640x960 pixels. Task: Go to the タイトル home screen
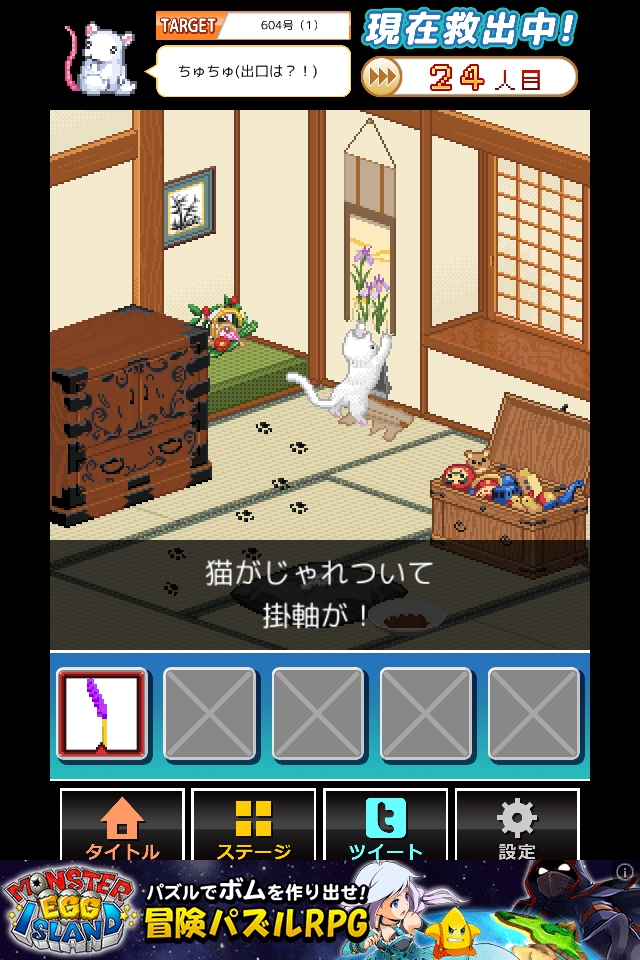pos(123,826)
